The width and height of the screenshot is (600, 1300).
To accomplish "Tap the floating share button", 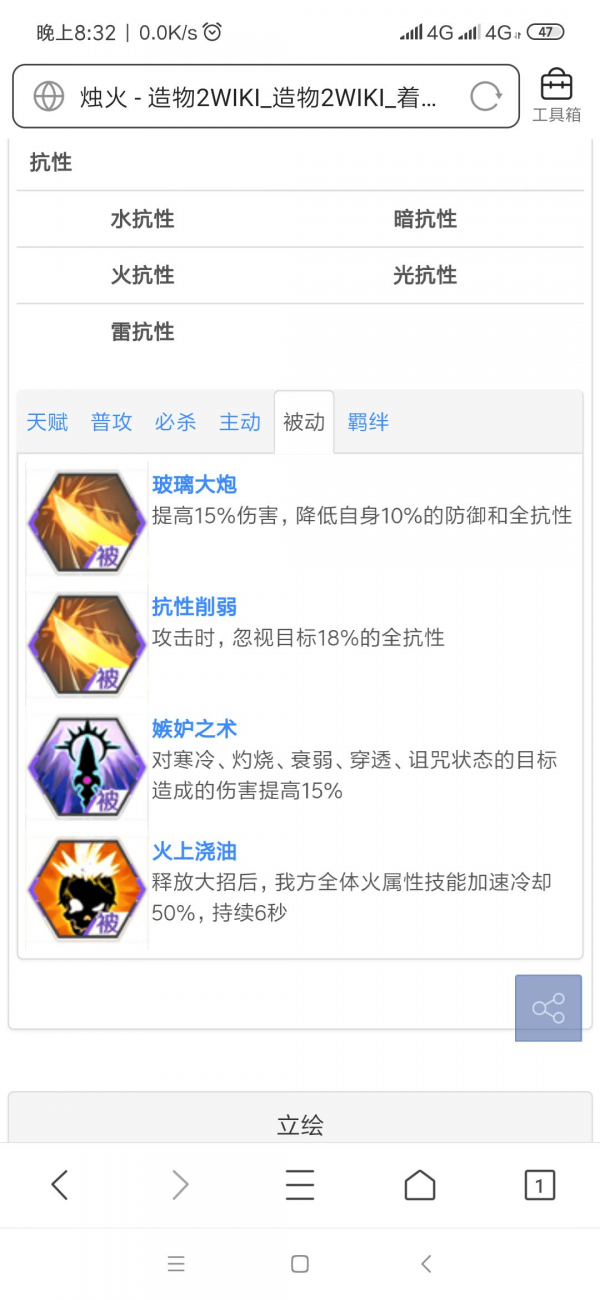I will 548,1008.
